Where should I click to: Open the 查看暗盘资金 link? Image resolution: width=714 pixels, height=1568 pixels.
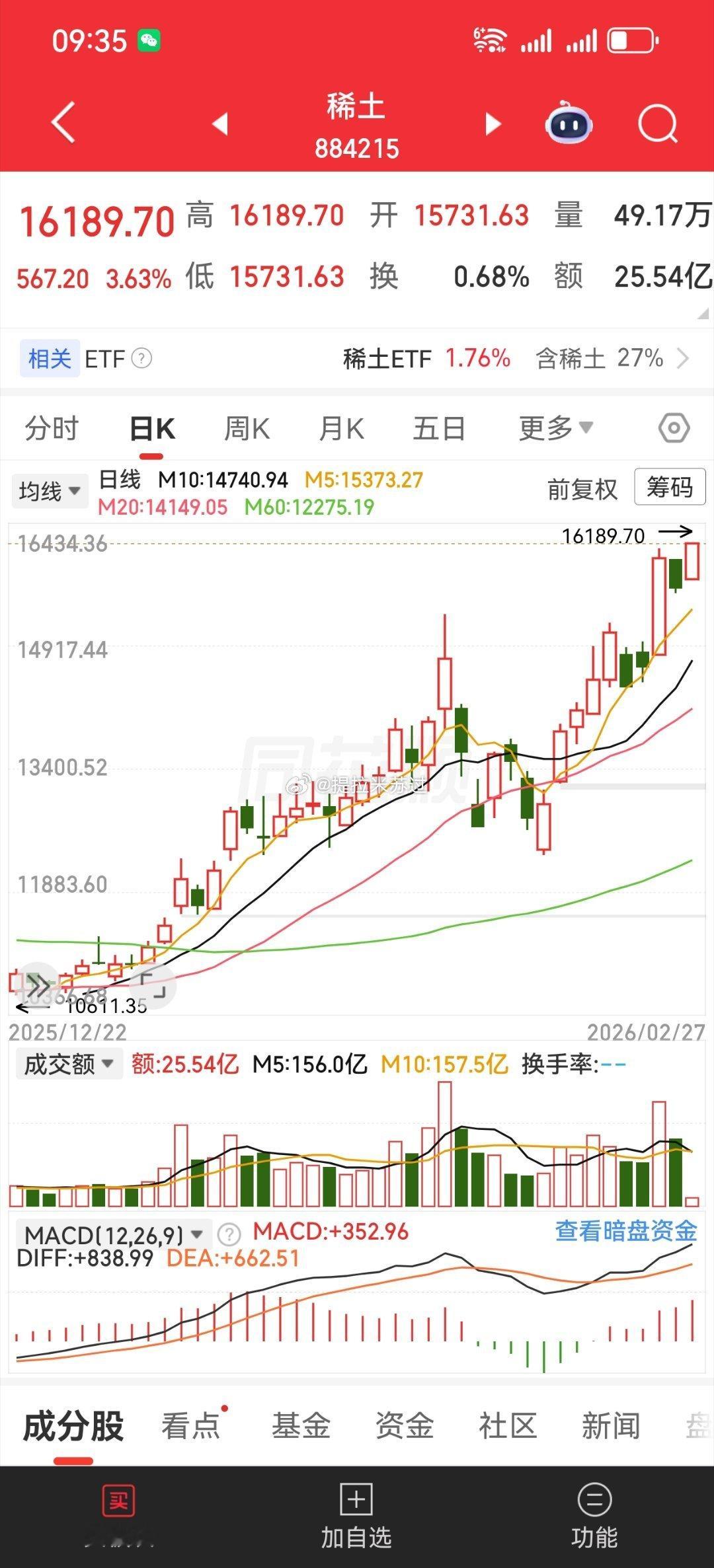click(x=626, y=1231)
